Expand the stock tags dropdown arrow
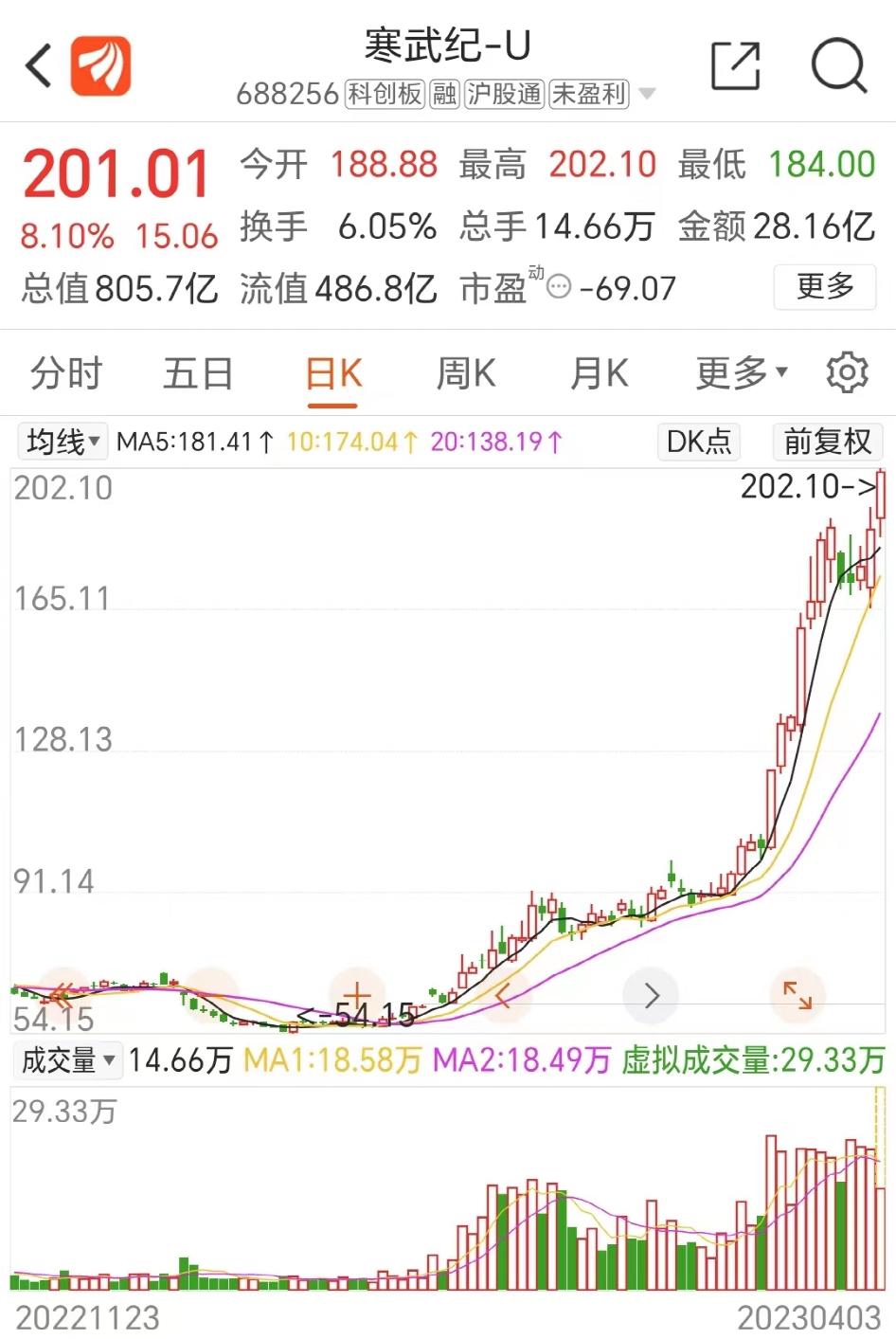 [x=647, y=94]
